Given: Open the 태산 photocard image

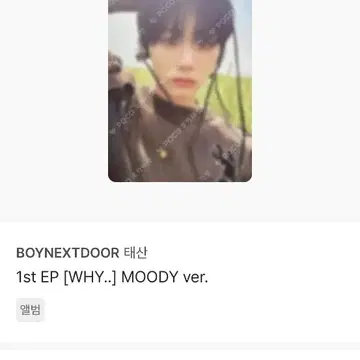Looking at the screenshot, I should 180,91.
